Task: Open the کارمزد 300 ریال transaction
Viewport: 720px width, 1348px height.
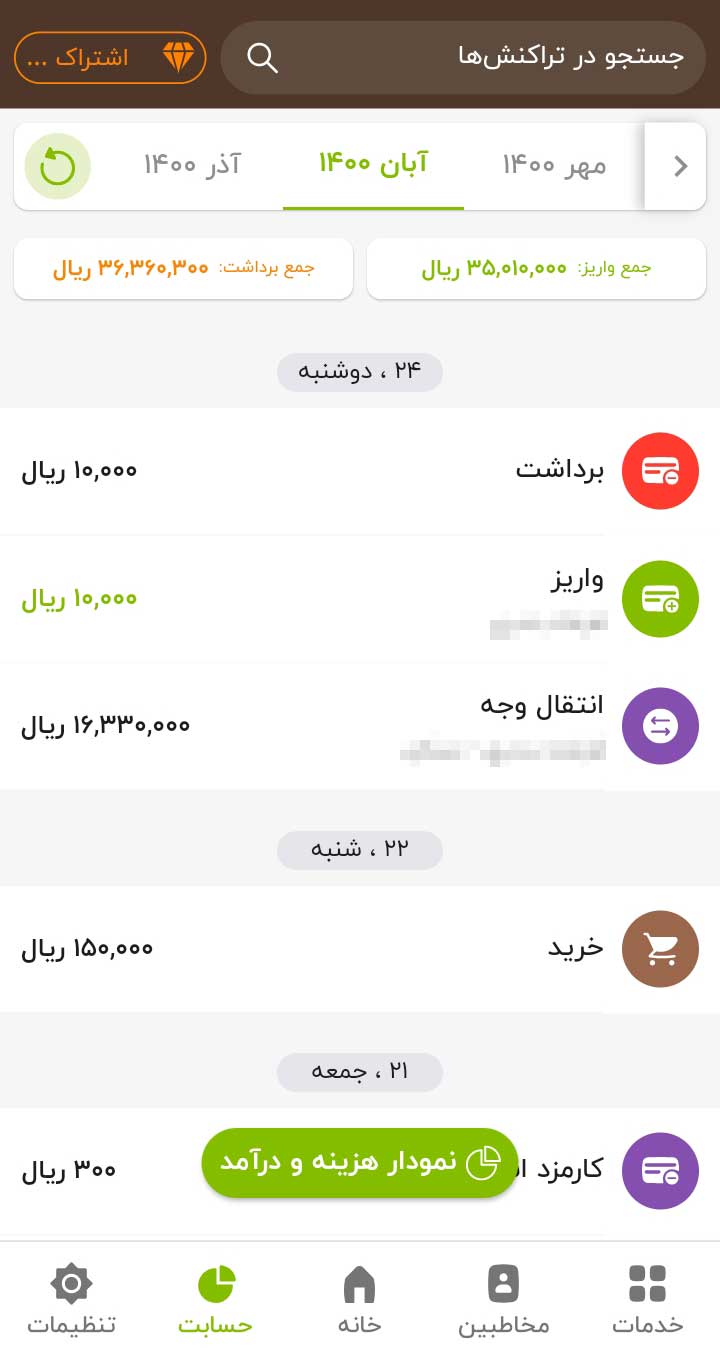Action: coord(360,1170)
